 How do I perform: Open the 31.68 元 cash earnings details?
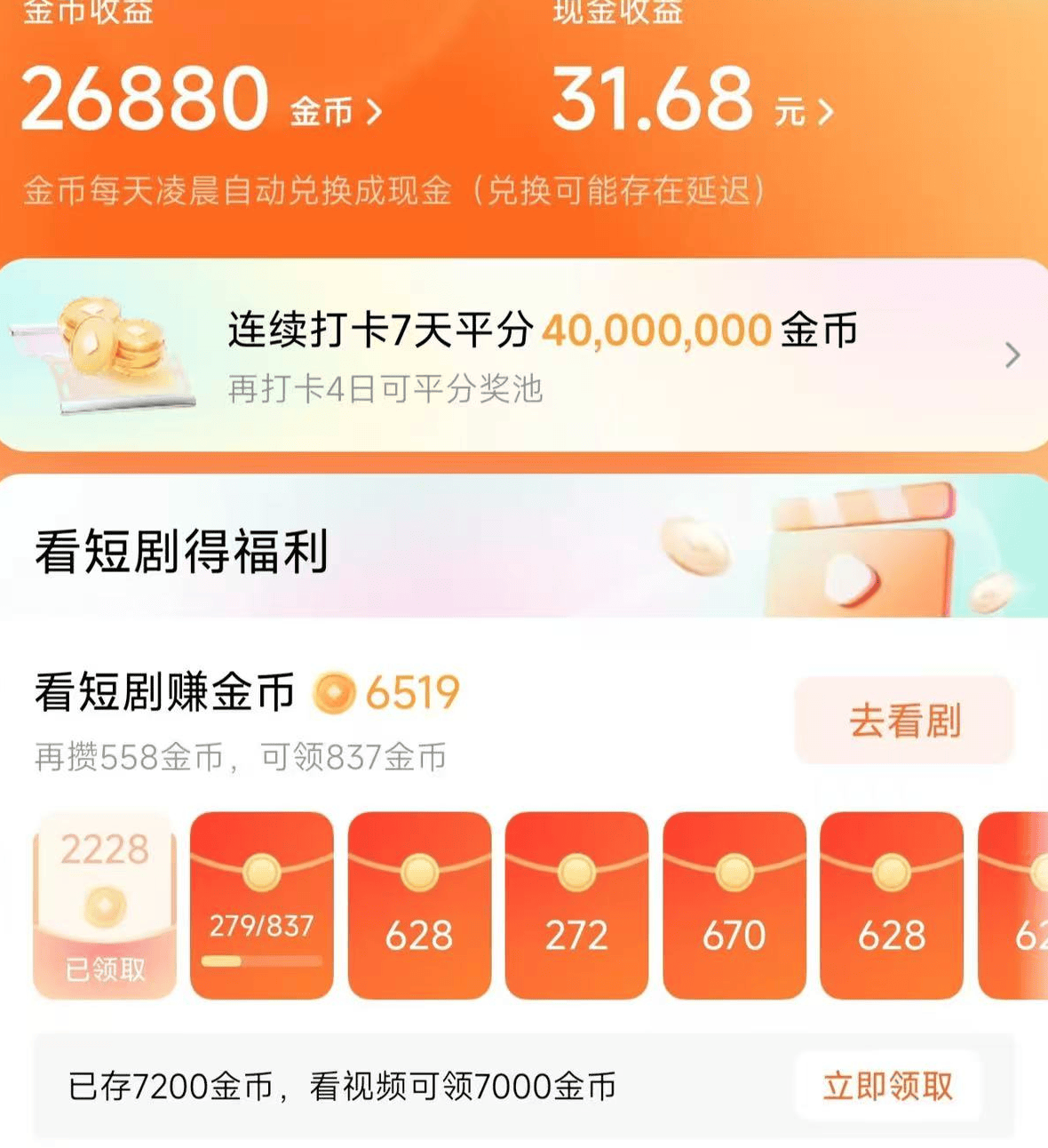(x=692, y=100)
